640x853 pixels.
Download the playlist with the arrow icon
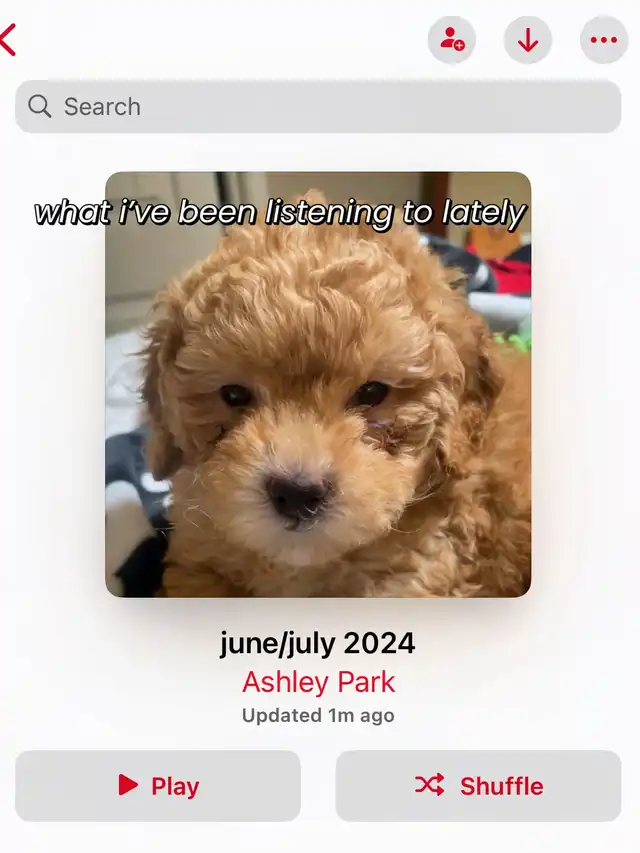coord(528,41)
